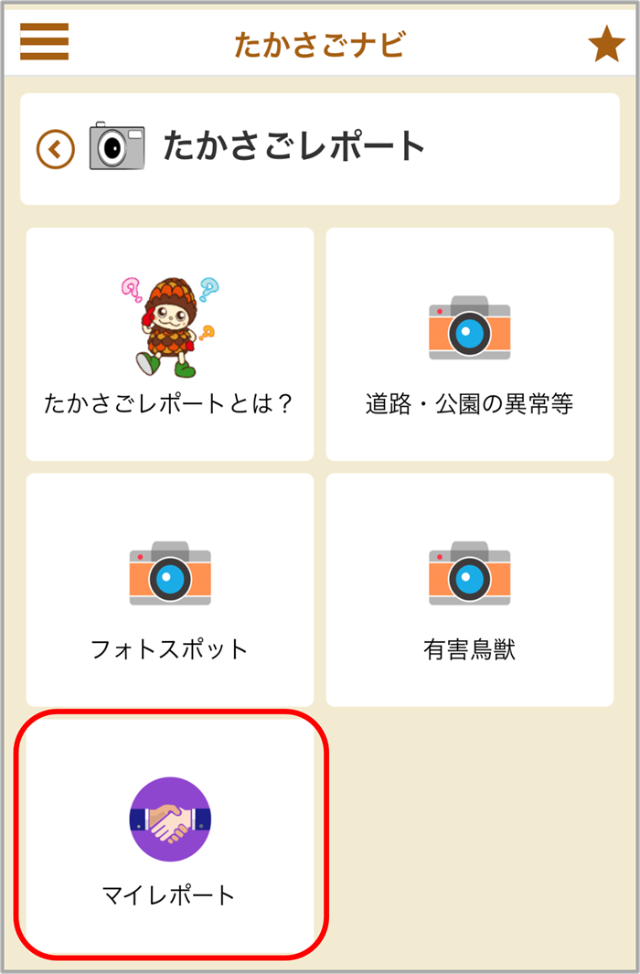View マイレポート

pos(170,834)
